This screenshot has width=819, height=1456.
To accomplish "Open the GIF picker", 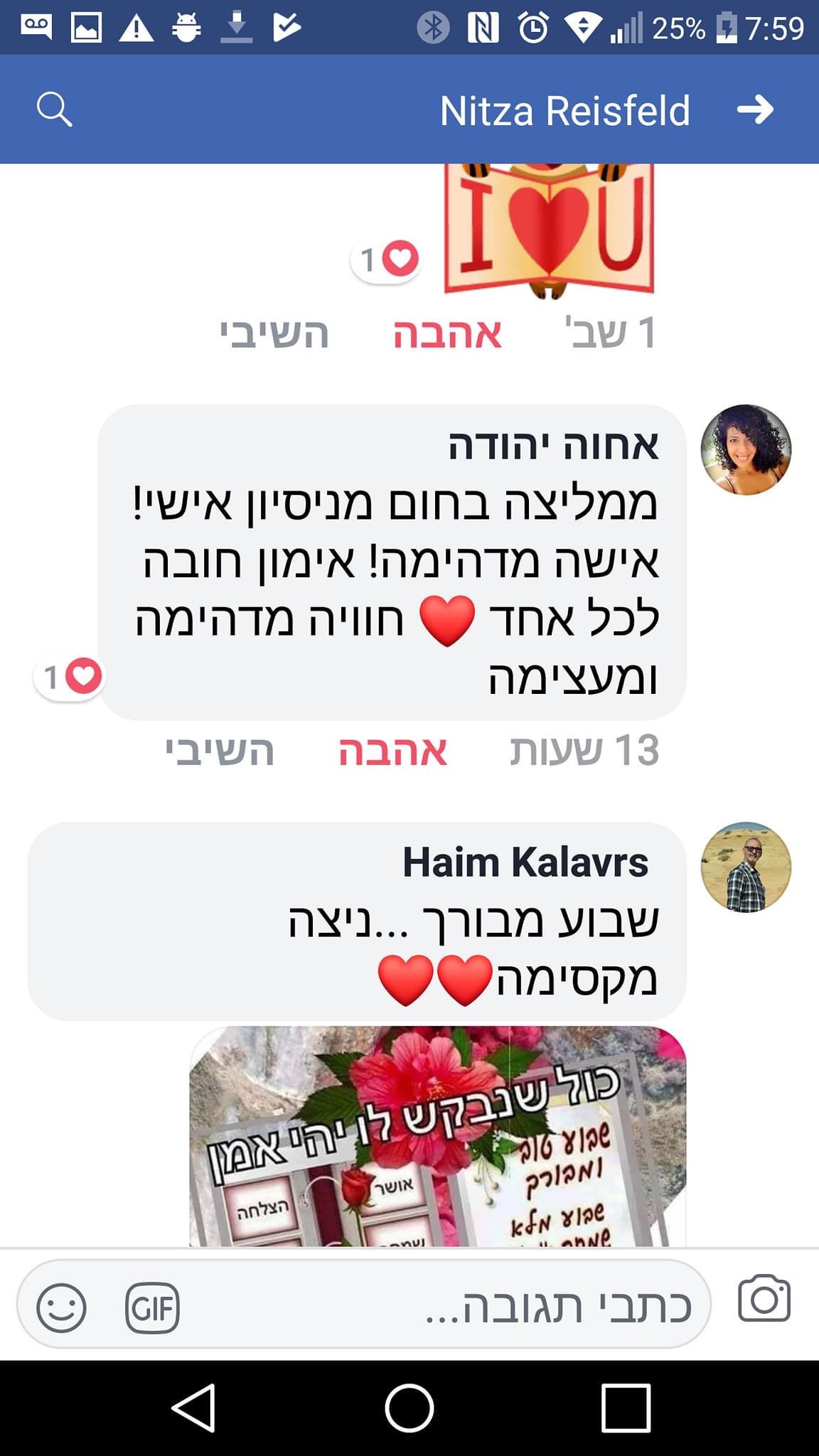I will pyautogui.click(x=152, y=1307).
